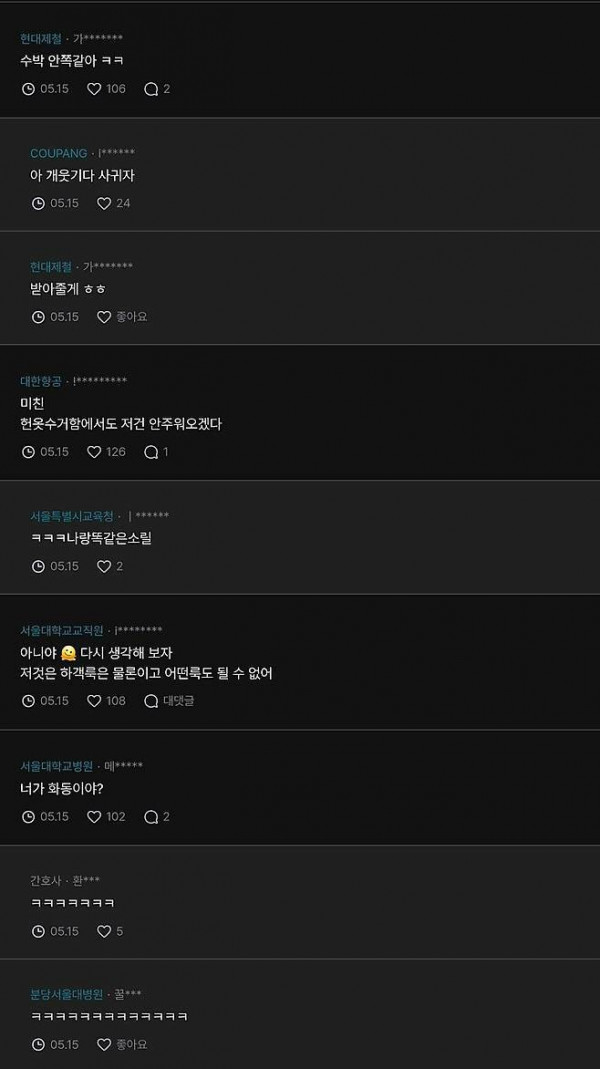This screenshot has height=1069, width=600.
Task: Like the 서울대학교교직원 comment '아니야 다시 생각해 보자'
Action: [x=95, y=701]
